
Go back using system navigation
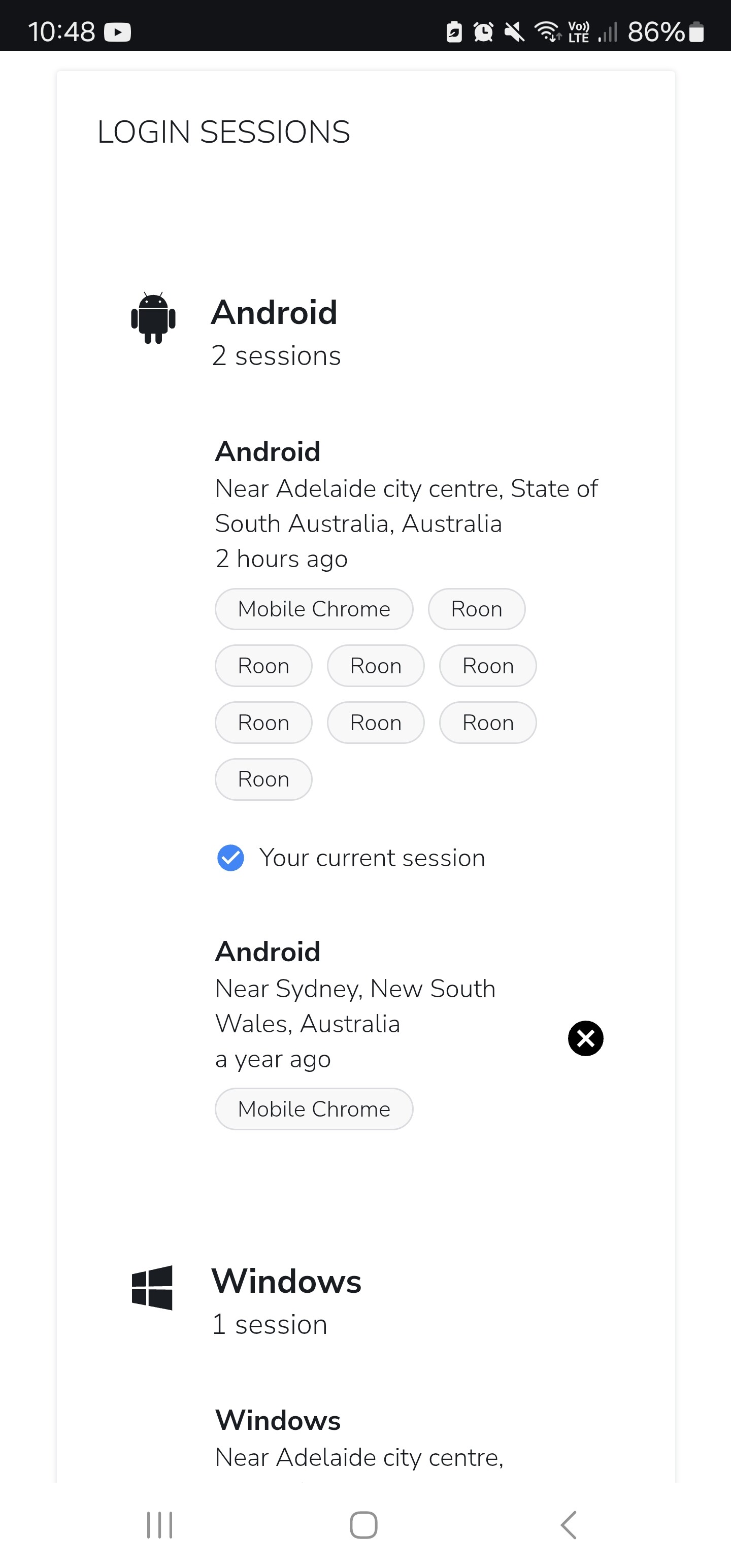pyautogui.click(x=569, y=1525)
